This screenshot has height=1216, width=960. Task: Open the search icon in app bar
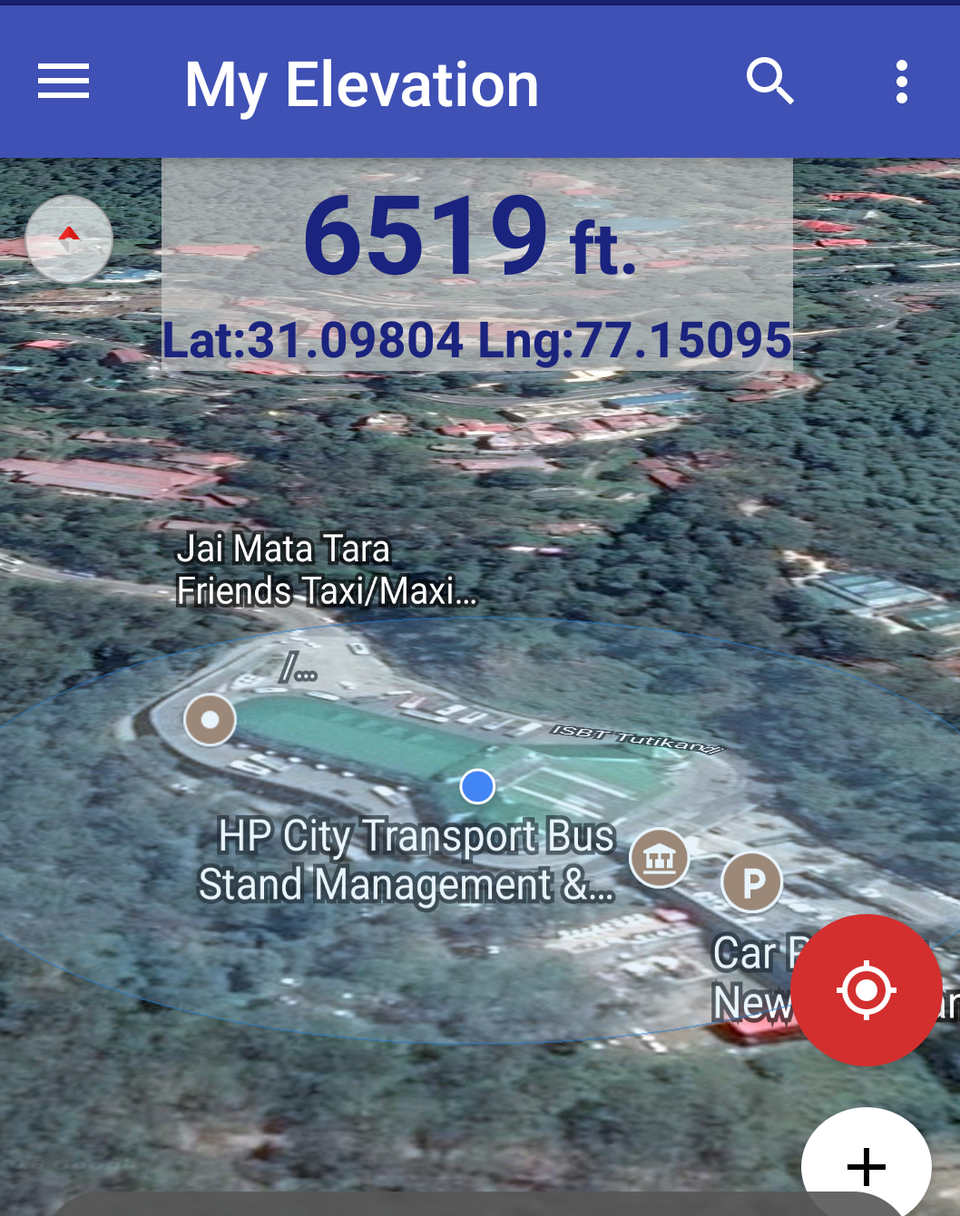click(x=769, y=81)
